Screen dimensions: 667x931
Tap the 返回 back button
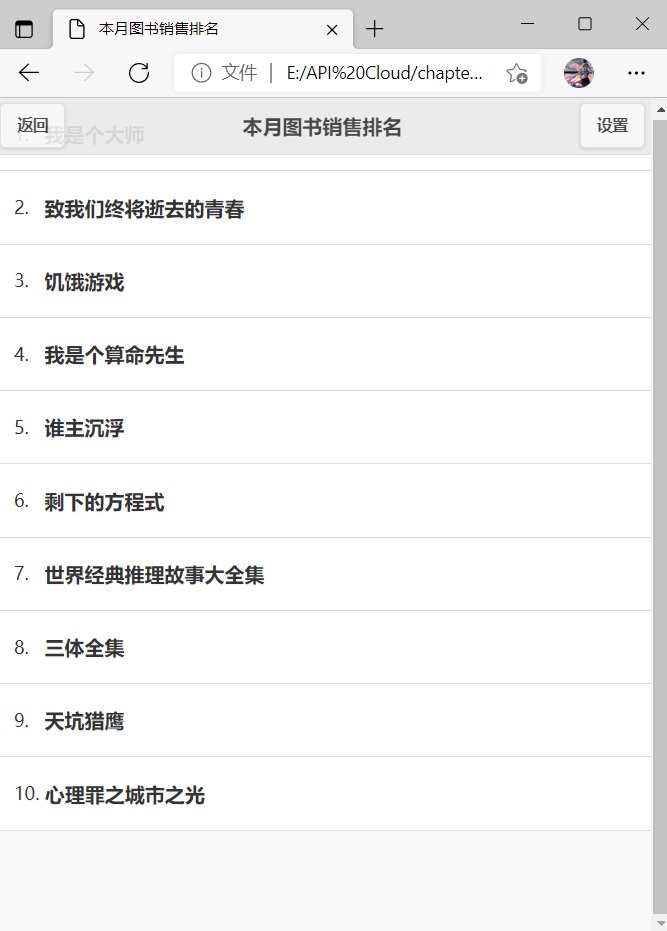33,126
